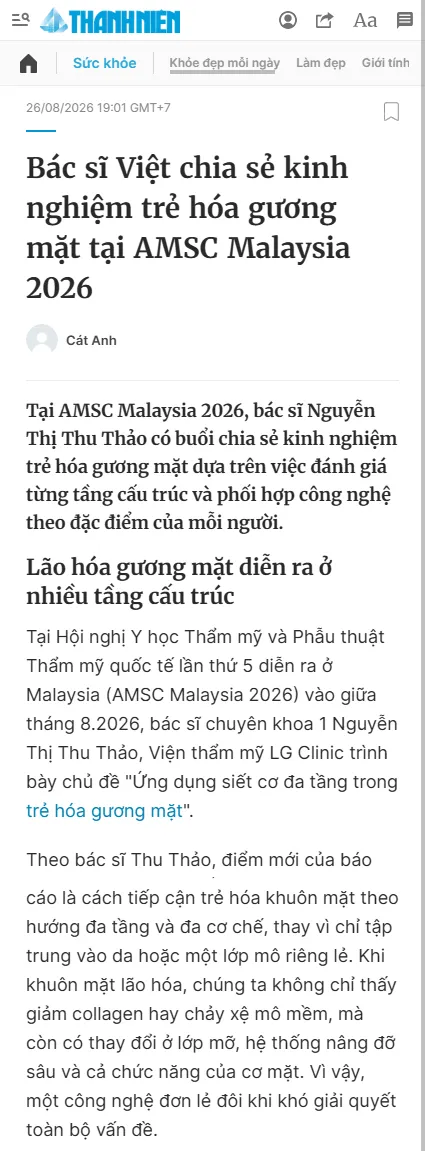Image resolution: width=425 pixels, height=1151 pixels.
Task: Open the Sức khỏe section
Action: (x=104, y=63)
